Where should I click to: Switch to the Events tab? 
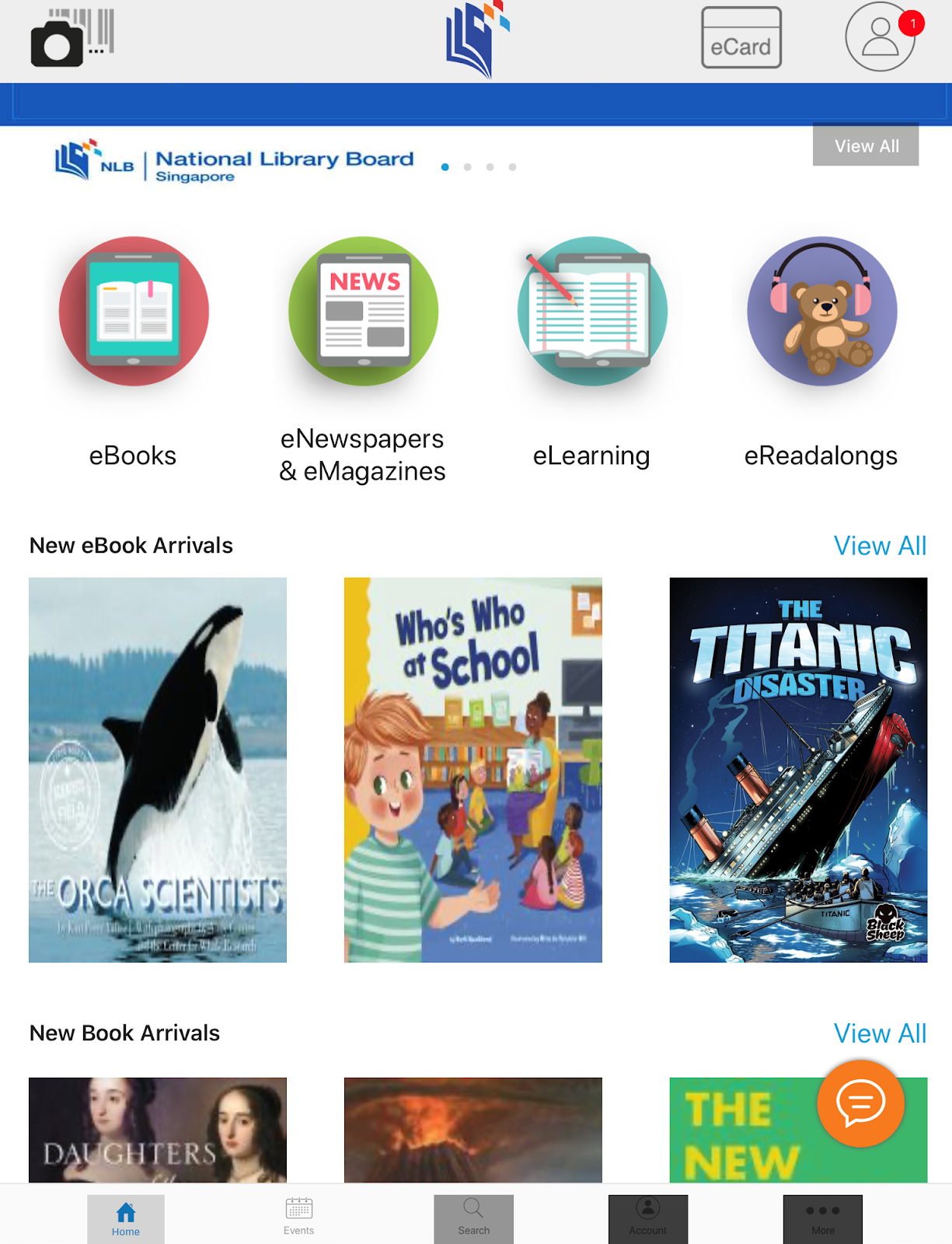pyautogui.click(x=298, y=1217)
